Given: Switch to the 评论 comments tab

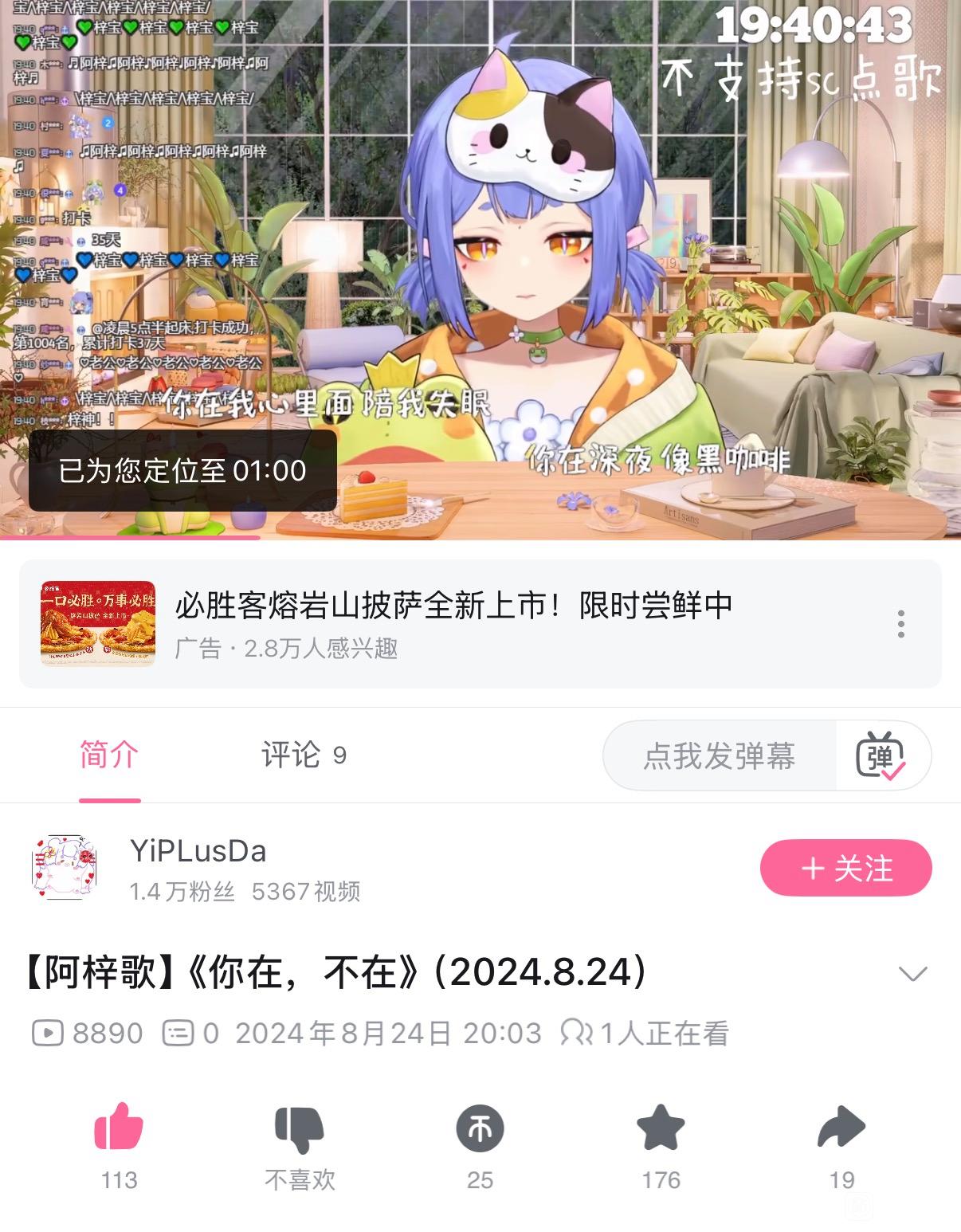Looking at the screenshot, I should point(303,755).
